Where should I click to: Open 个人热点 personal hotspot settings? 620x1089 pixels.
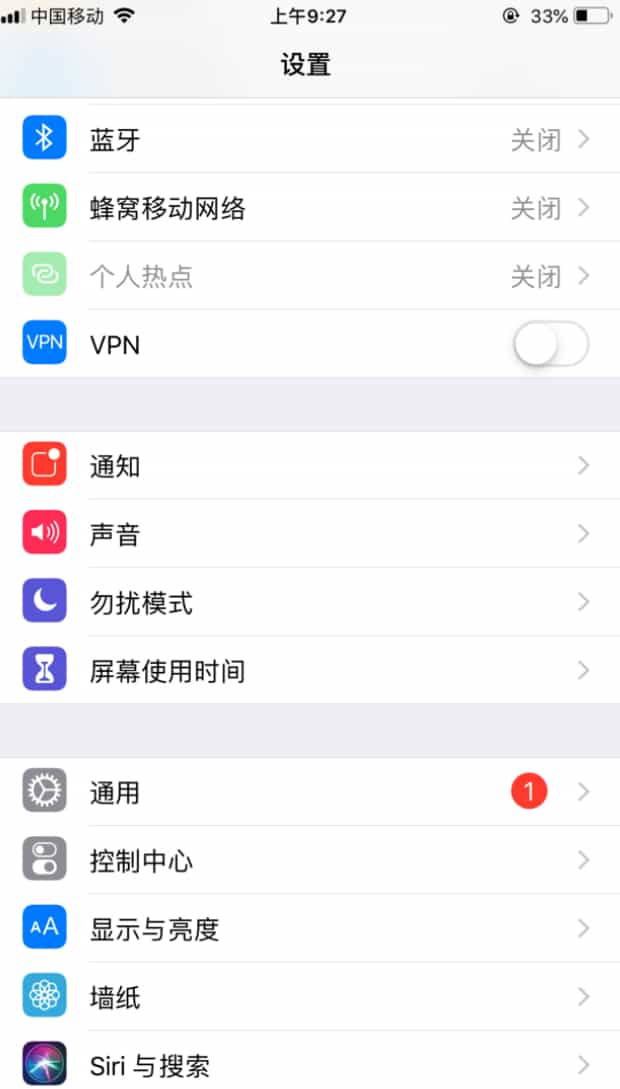[x=310, y=276]
